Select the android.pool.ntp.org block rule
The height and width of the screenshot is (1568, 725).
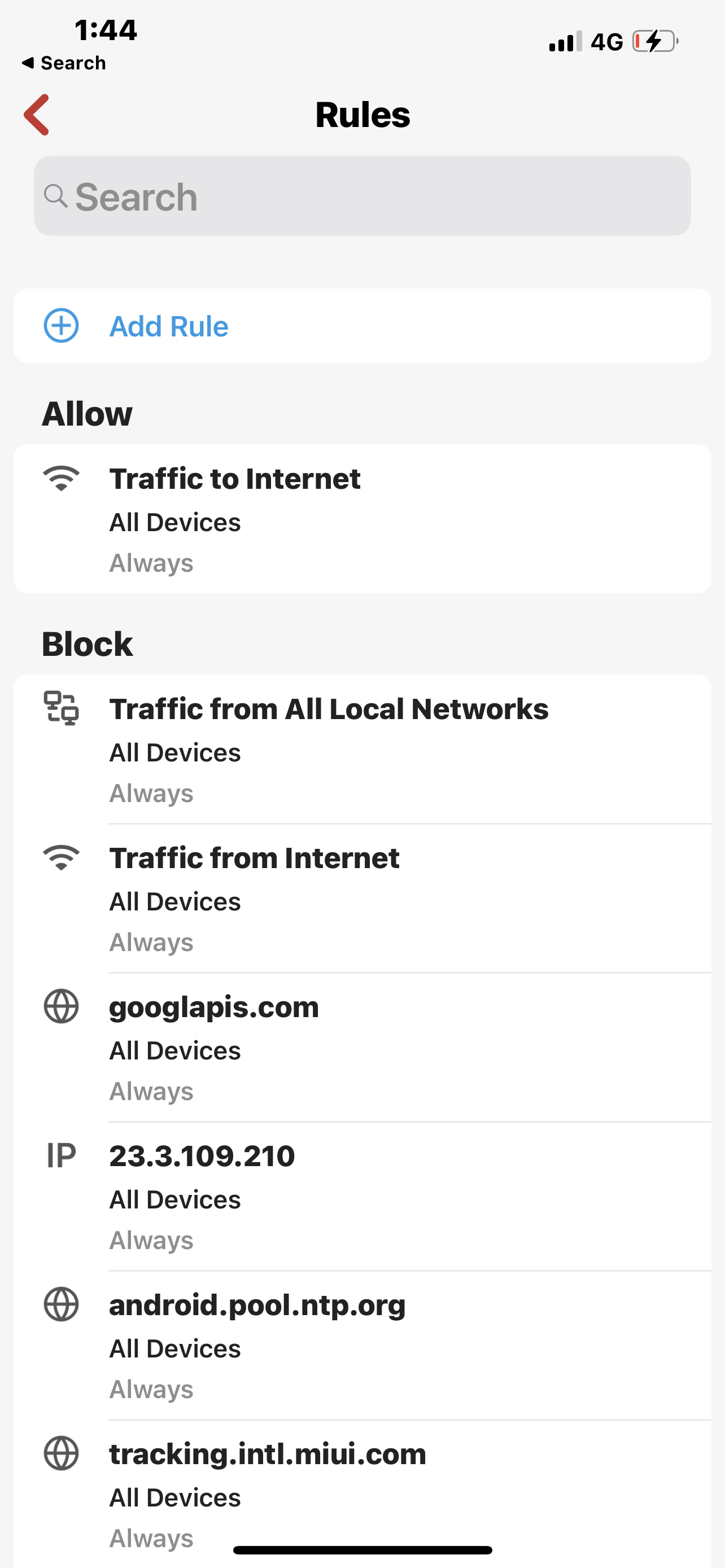pos(362,1345)
